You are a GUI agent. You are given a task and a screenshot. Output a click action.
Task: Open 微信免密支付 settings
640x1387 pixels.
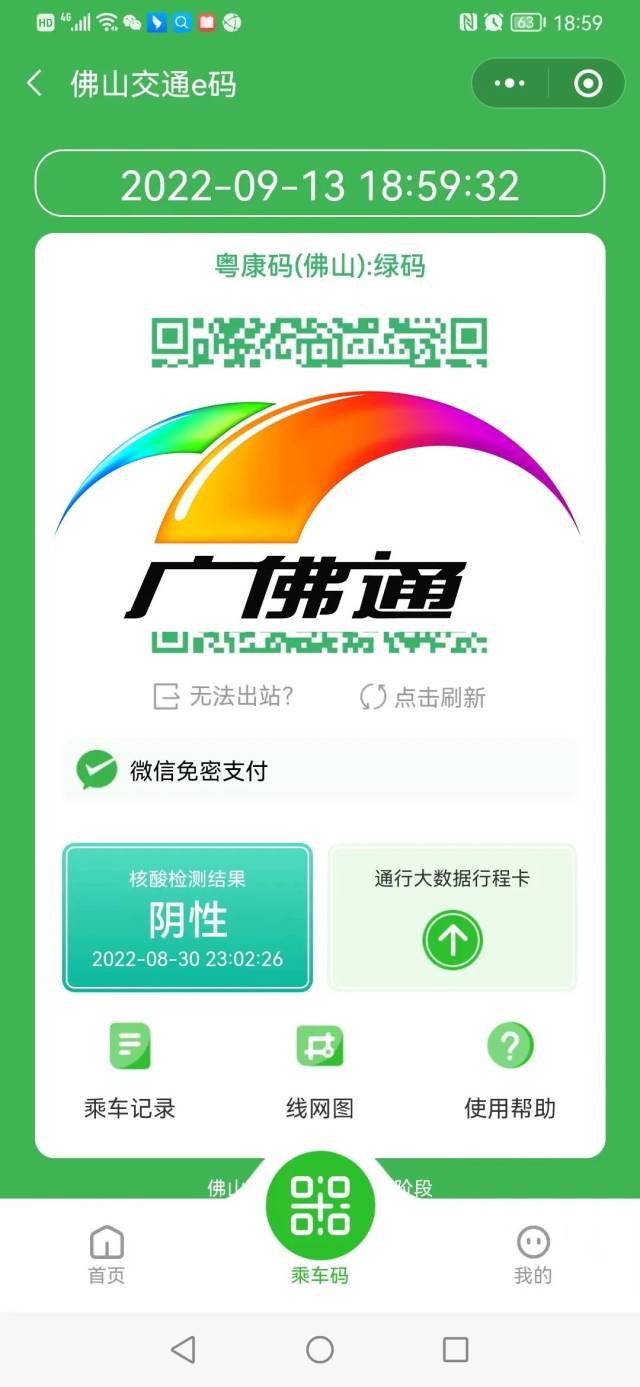[x=320, y=771]
